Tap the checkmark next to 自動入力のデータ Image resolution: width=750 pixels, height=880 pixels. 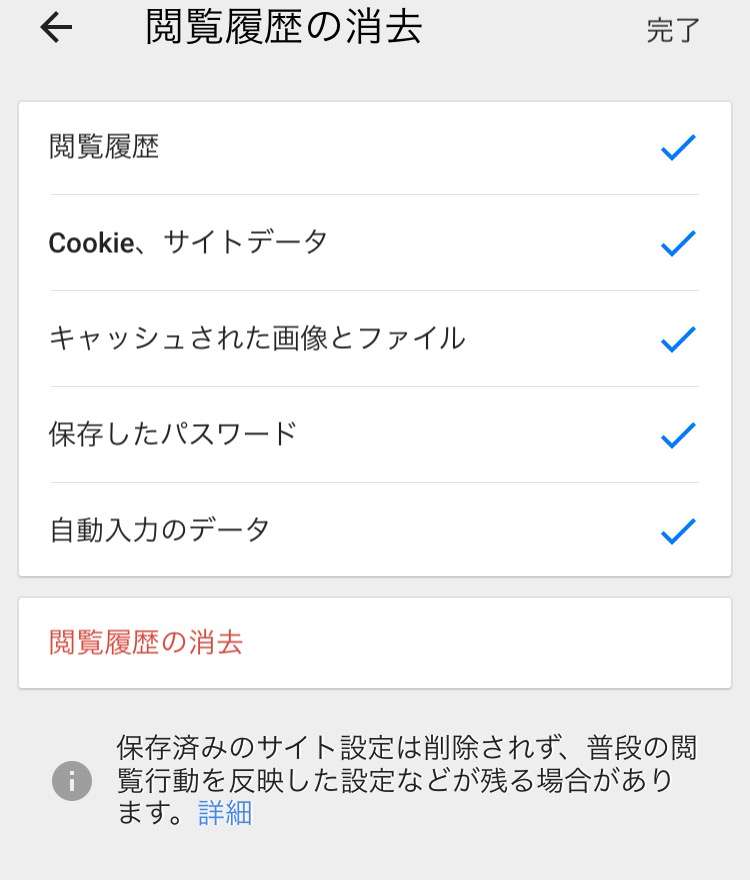click(677, 530)
